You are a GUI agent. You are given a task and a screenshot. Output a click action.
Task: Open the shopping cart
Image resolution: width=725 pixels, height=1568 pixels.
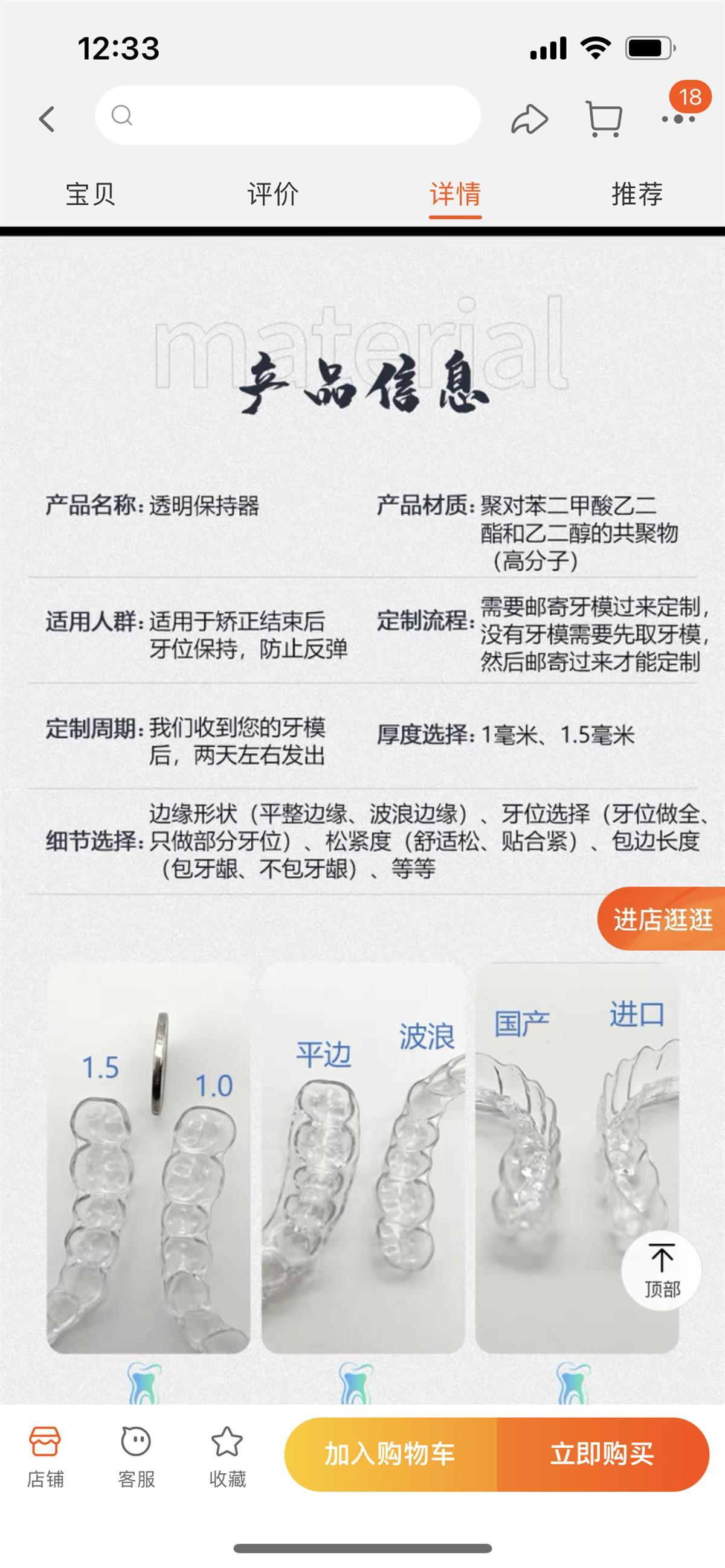pyautogui.click(x=603, y=119)
